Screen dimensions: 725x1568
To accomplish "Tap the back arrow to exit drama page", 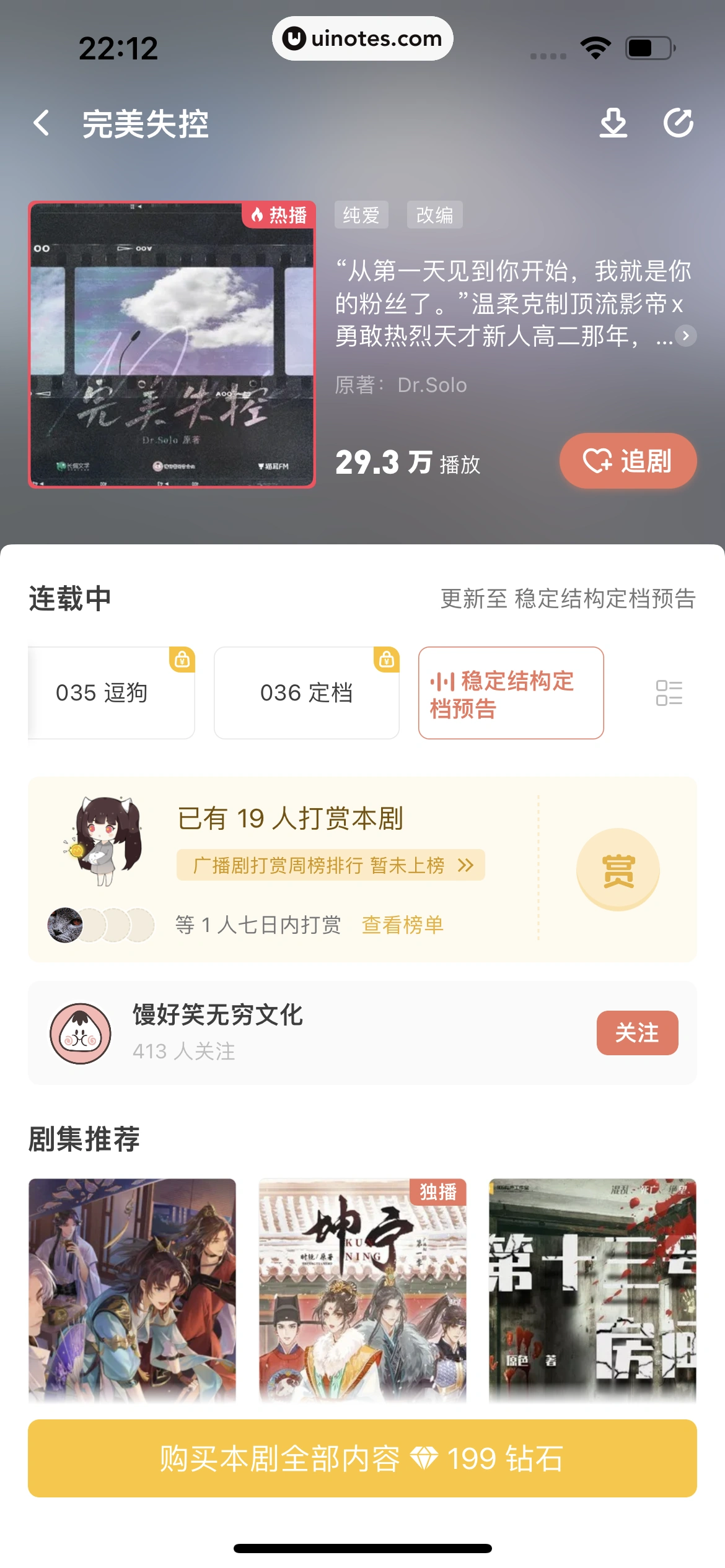I will (x=42, y=123).
